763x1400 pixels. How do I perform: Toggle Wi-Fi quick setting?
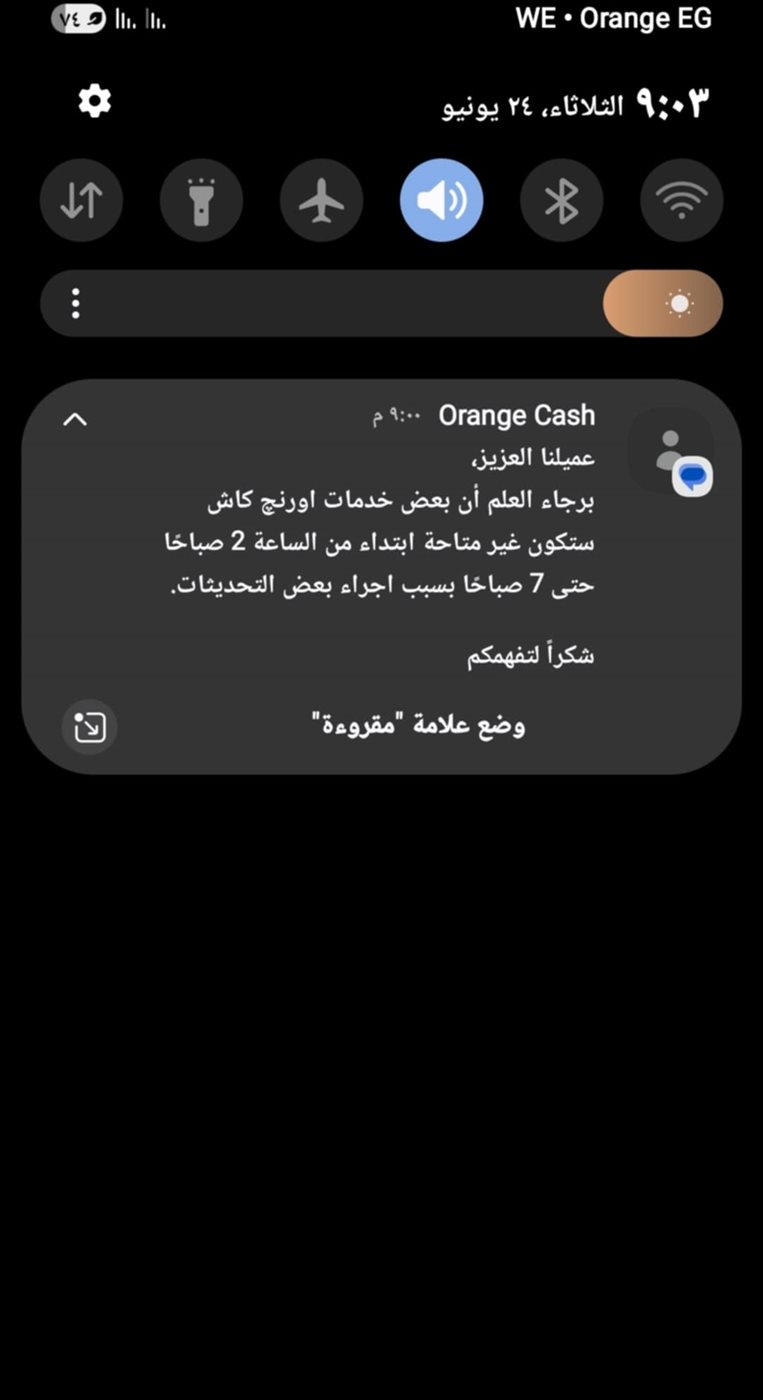(681, 200)
